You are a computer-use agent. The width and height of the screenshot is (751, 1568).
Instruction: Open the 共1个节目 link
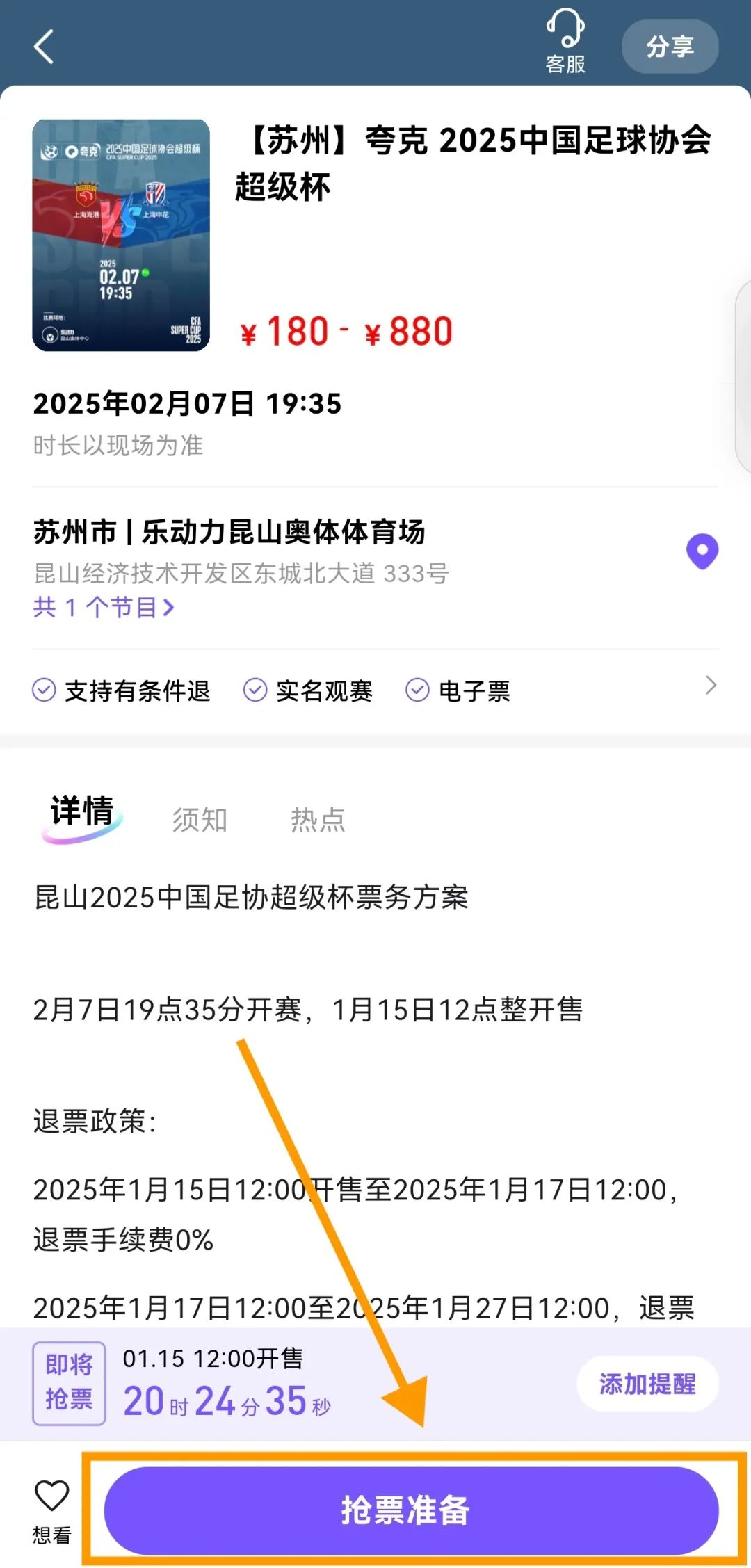(104, 608)
